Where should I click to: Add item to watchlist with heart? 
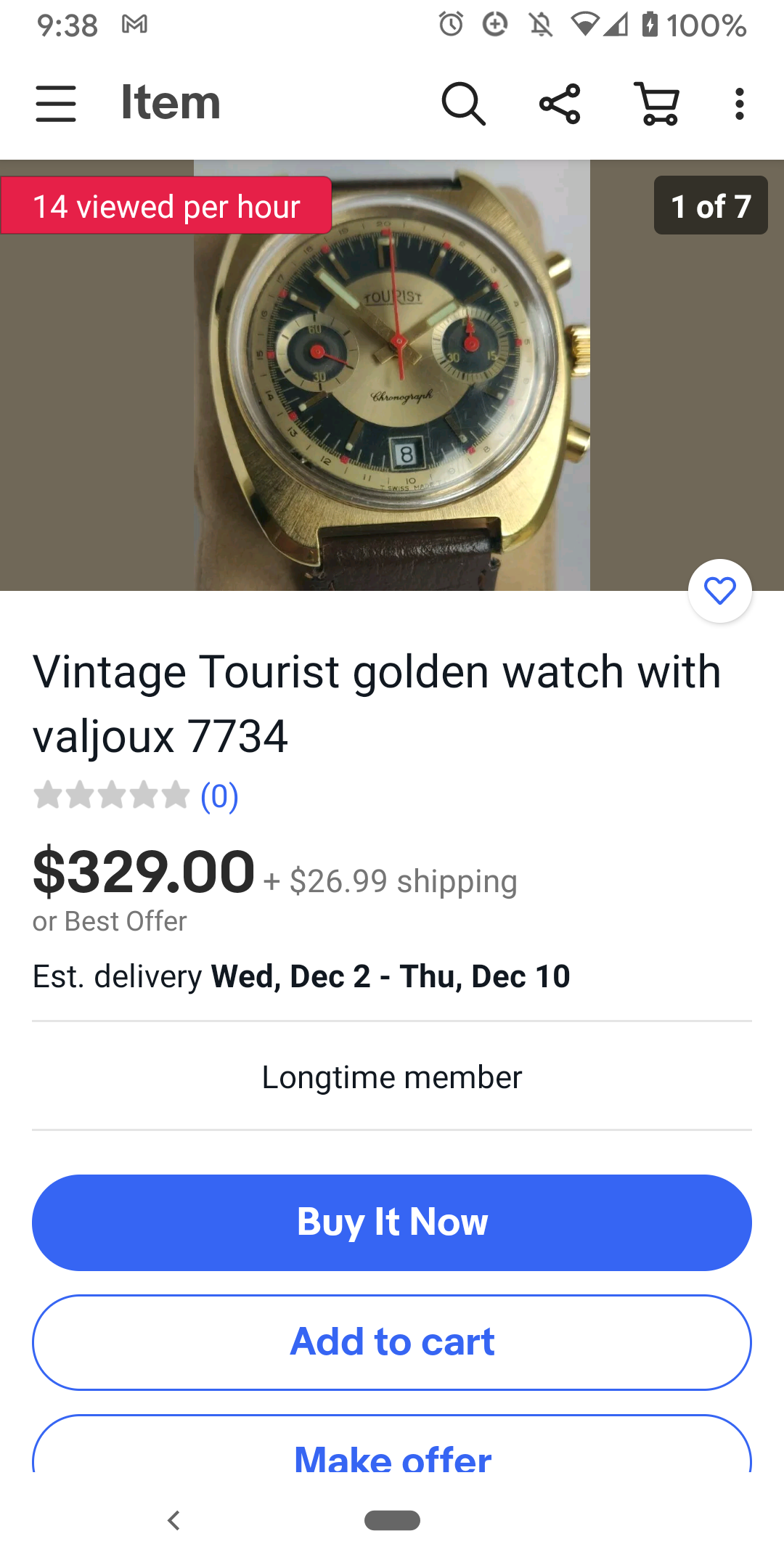(719, 591)
